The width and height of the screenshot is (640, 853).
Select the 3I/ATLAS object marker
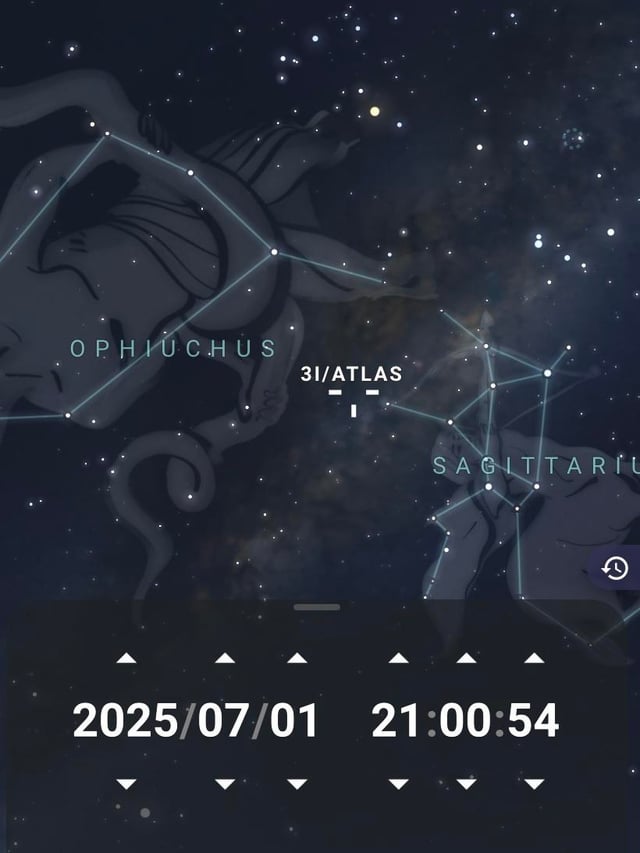353,400
